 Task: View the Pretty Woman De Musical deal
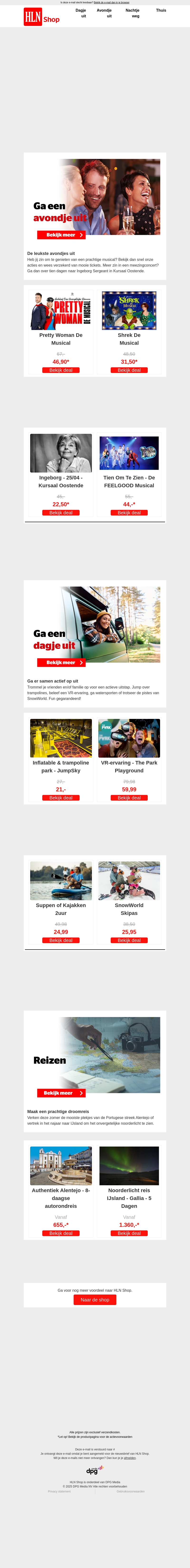61,370
